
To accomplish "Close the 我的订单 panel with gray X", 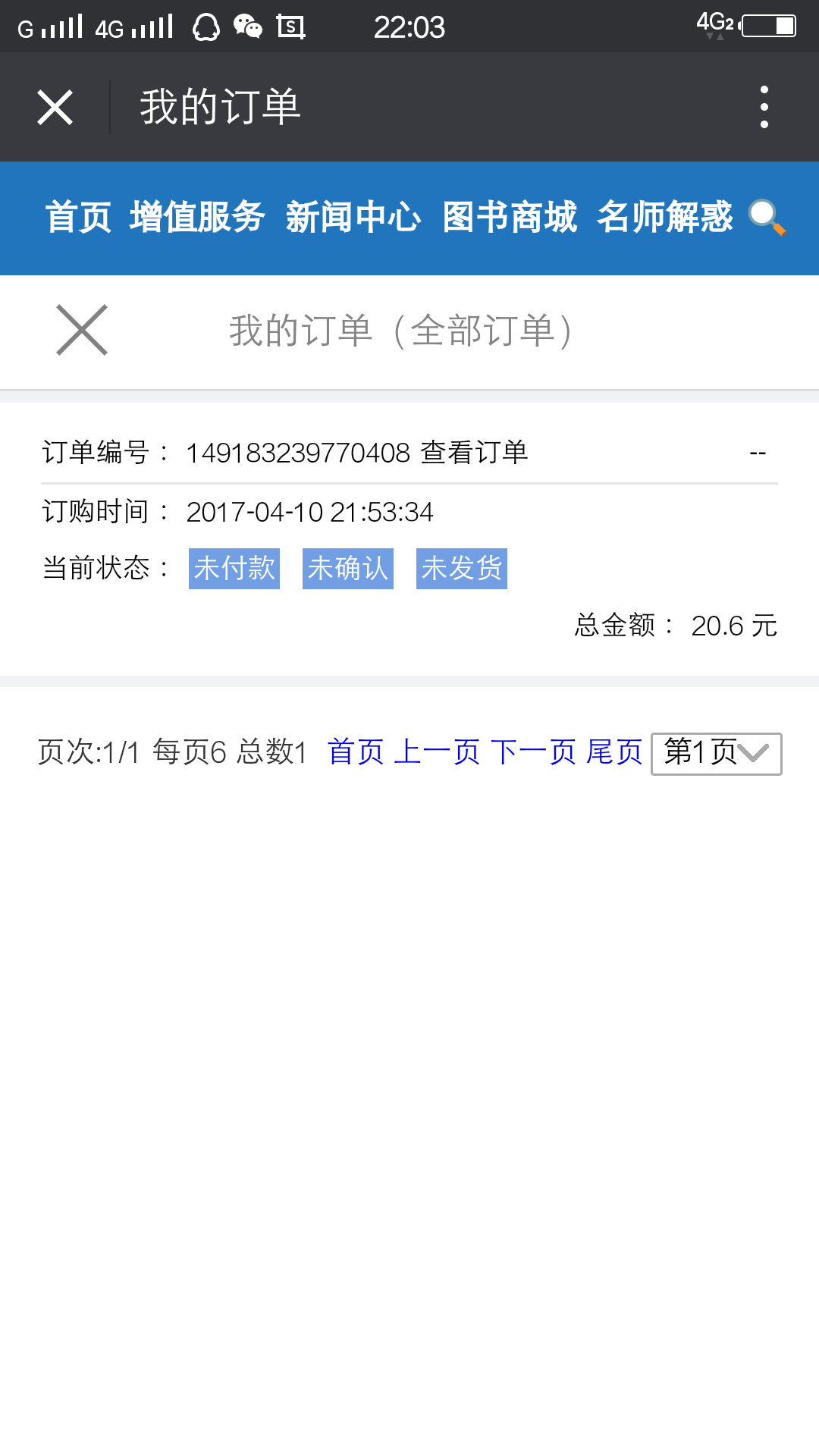I will tap(82, 330).
